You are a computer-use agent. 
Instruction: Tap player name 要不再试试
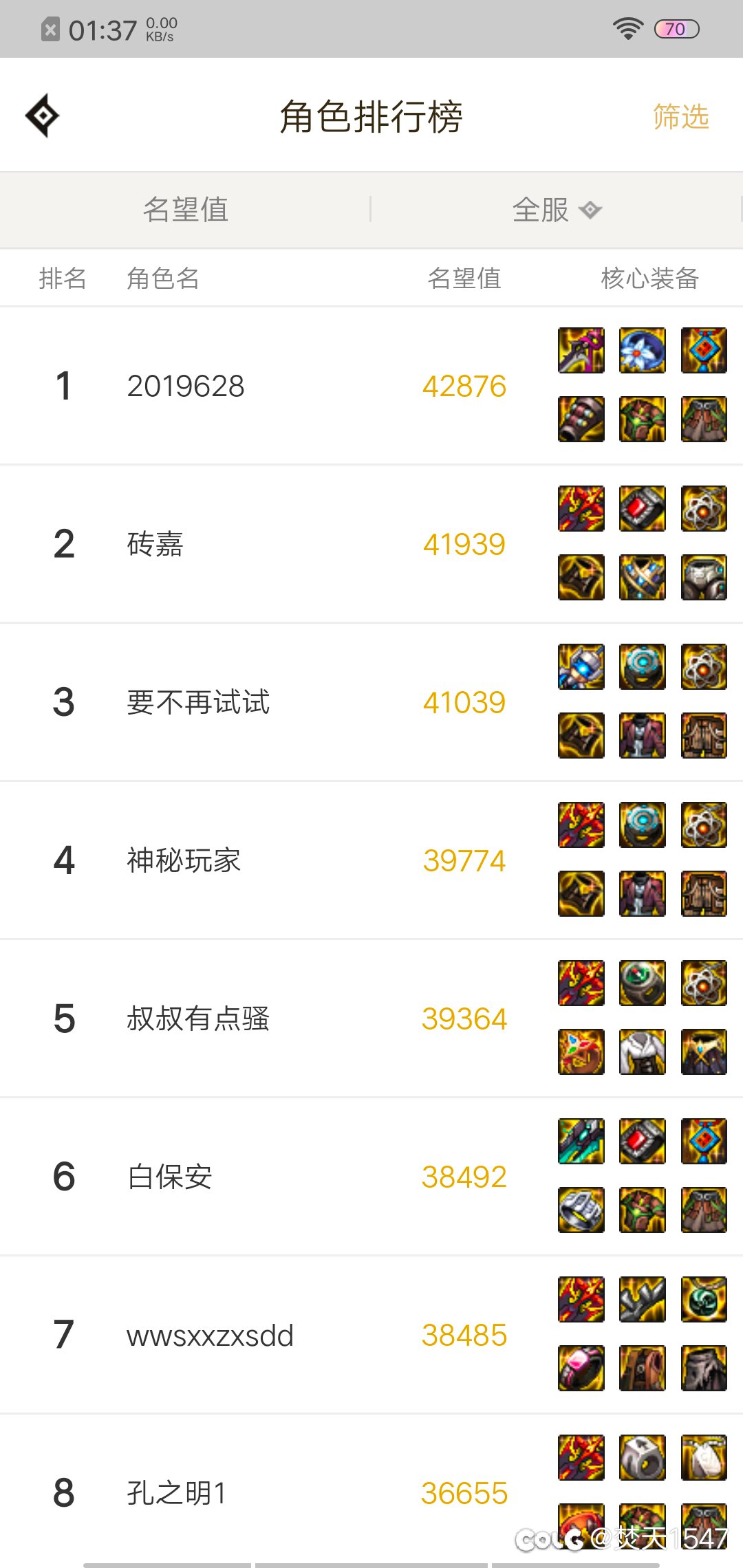point(198,702)
